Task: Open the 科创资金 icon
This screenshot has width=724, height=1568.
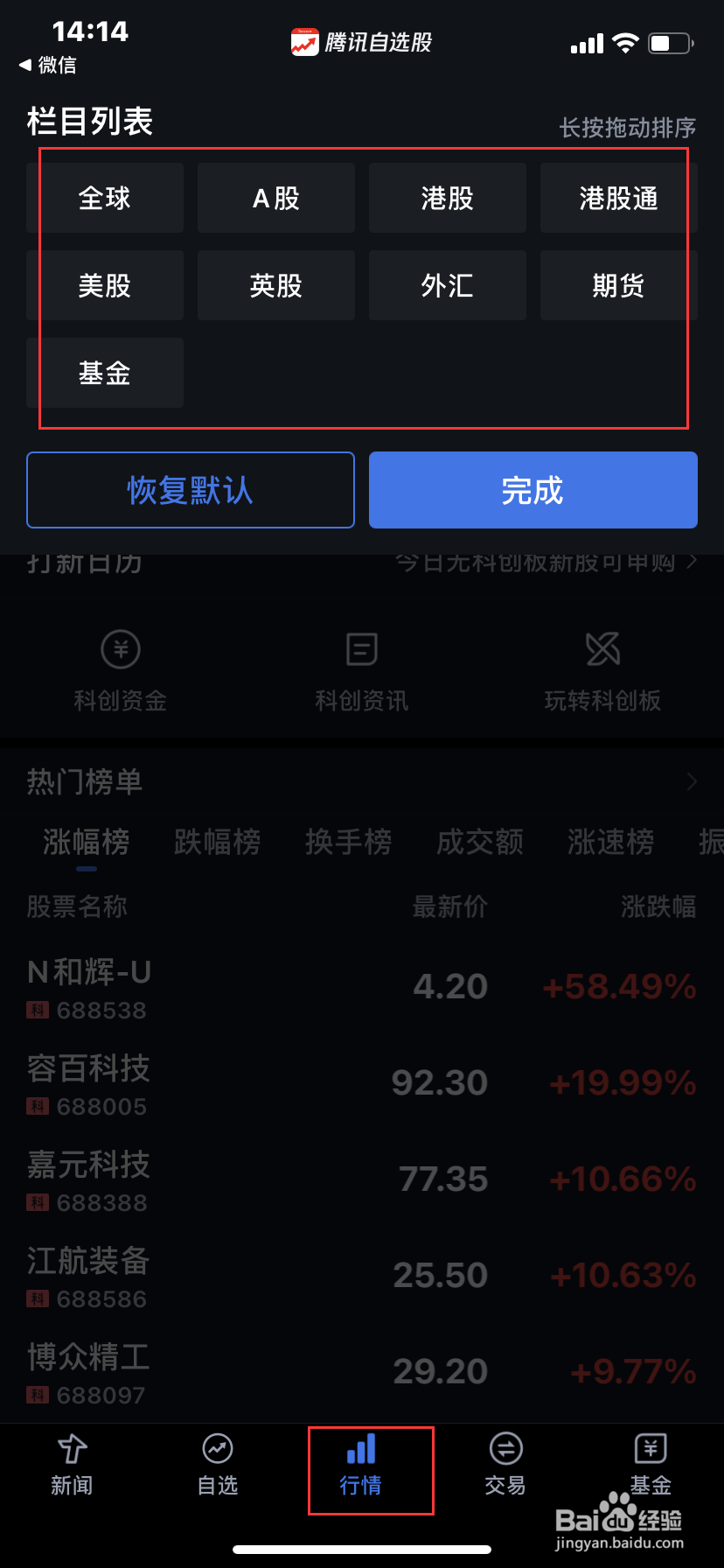Action: coord(120,669)
